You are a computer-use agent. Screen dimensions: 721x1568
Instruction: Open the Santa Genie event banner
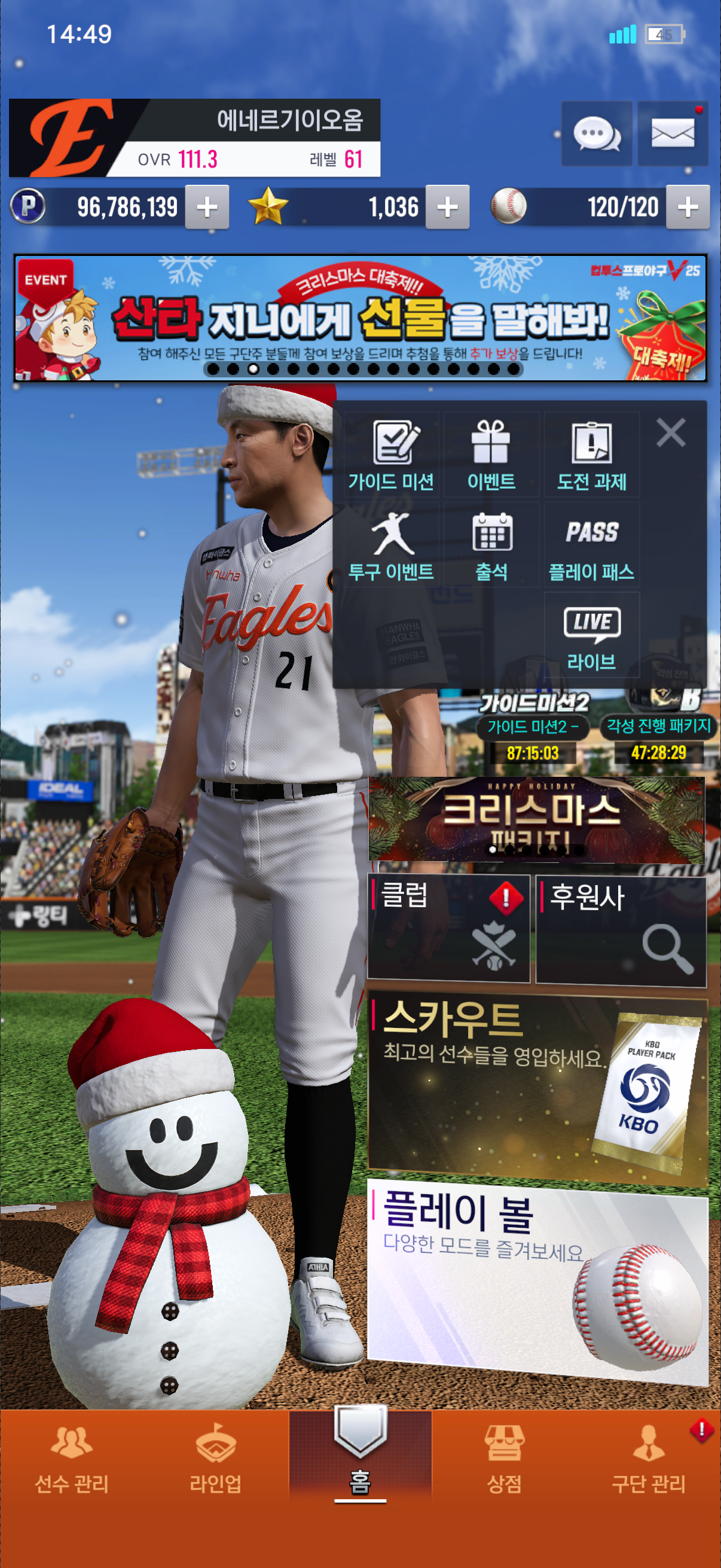pyautogui.click(x=360, y=318)
